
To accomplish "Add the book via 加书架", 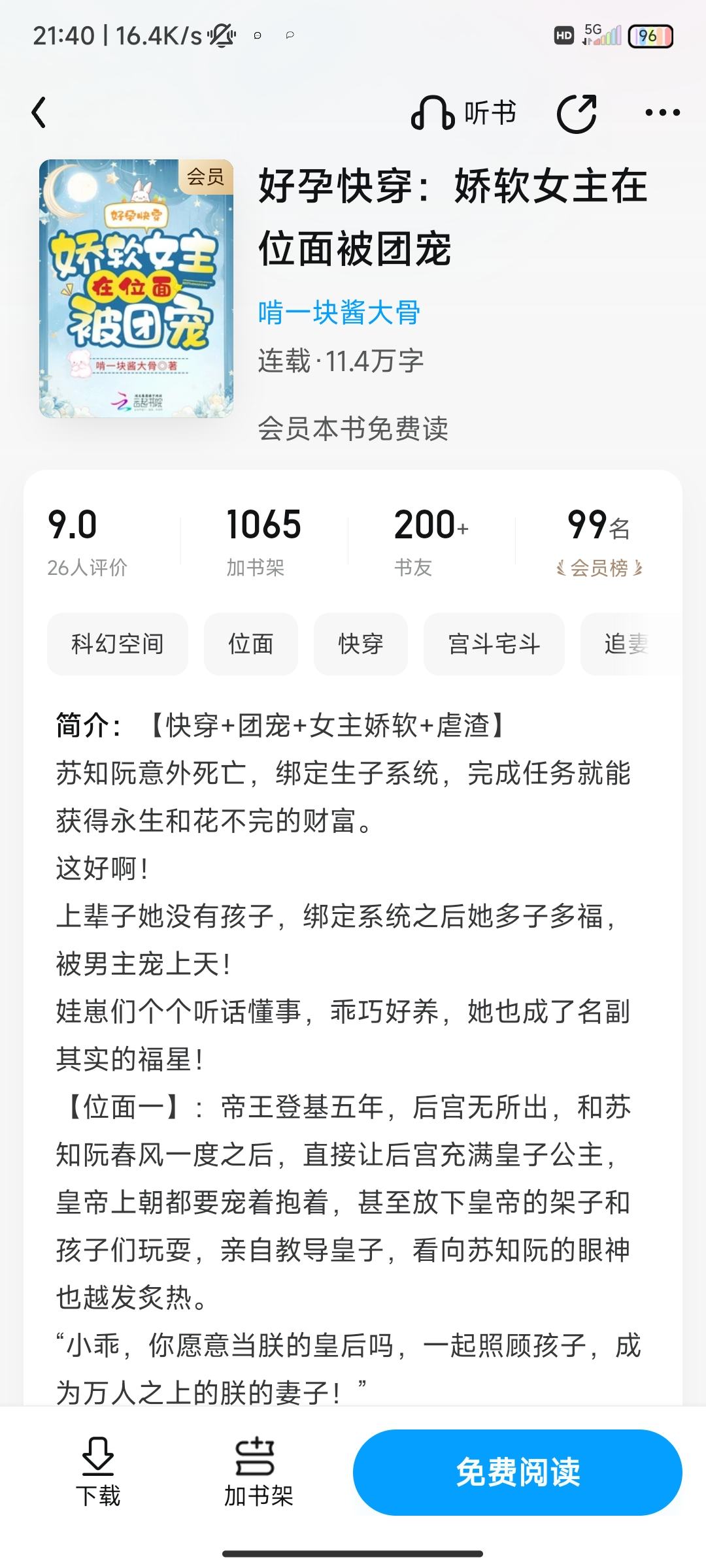I will [x=258, y=1473].
